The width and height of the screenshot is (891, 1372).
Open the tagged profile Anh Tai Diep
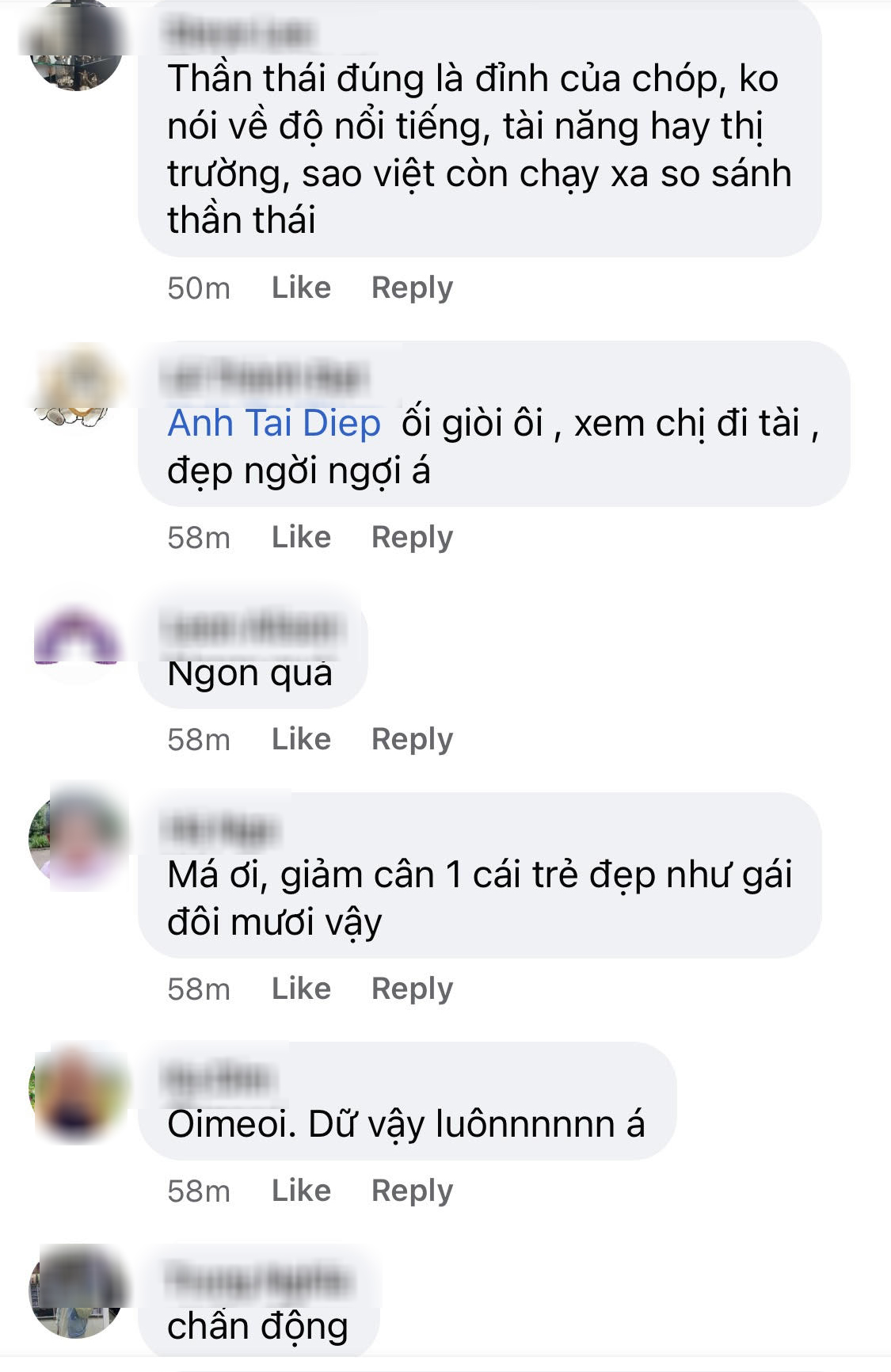pos(274,423)
